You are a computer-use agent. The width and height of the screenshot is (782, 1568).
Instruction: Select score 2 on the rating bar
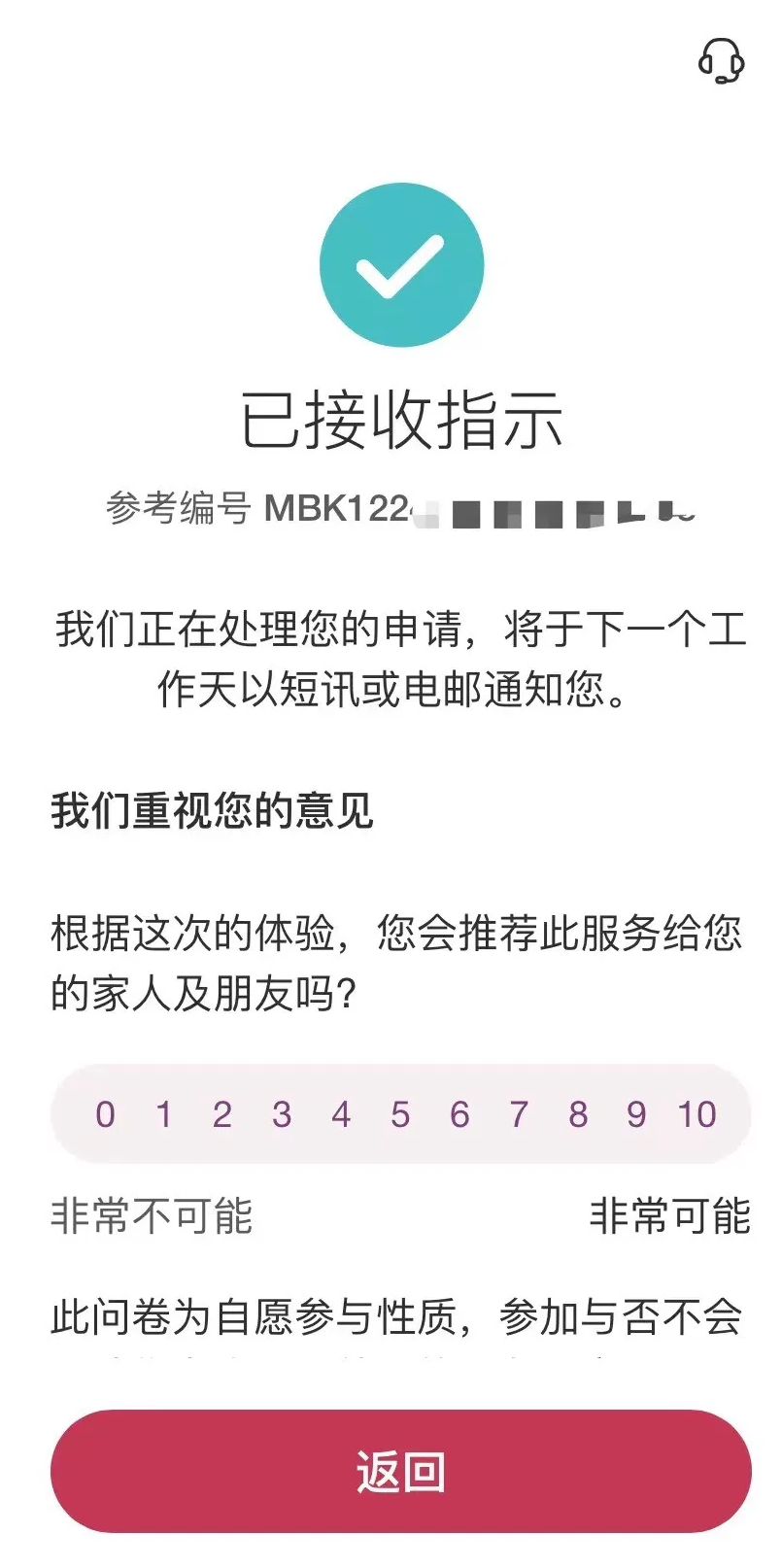pyautogui.click(x=222, y=1115)
